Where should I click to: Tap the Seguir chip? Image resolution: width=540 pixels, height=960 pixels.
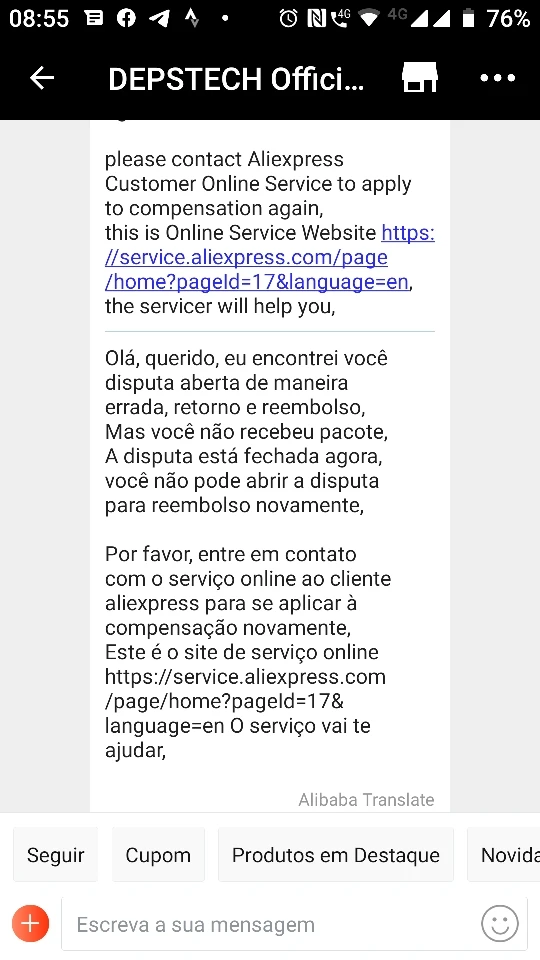(x=56, y=855)
